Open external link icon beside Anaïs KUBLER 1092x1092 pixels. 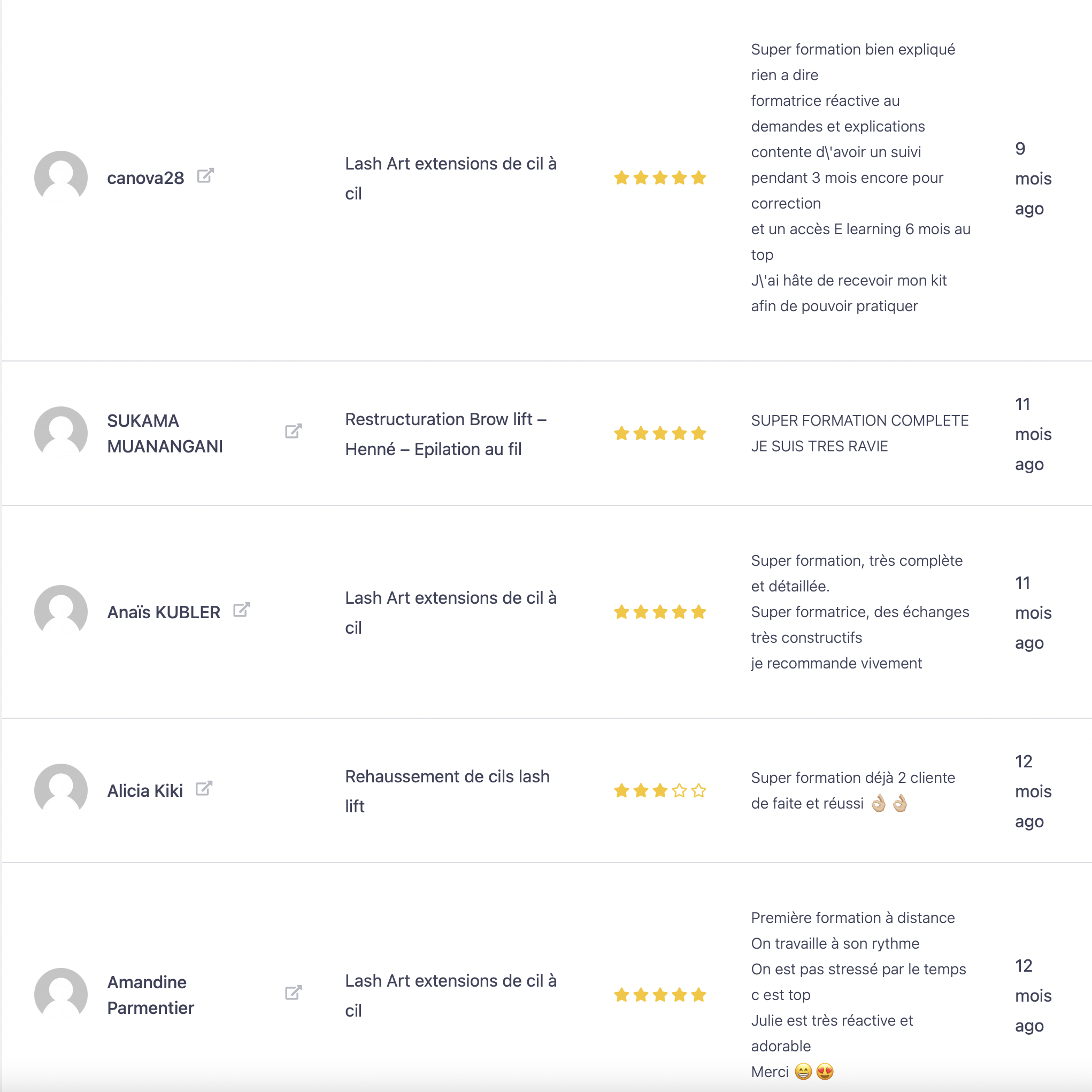point(241,610)
